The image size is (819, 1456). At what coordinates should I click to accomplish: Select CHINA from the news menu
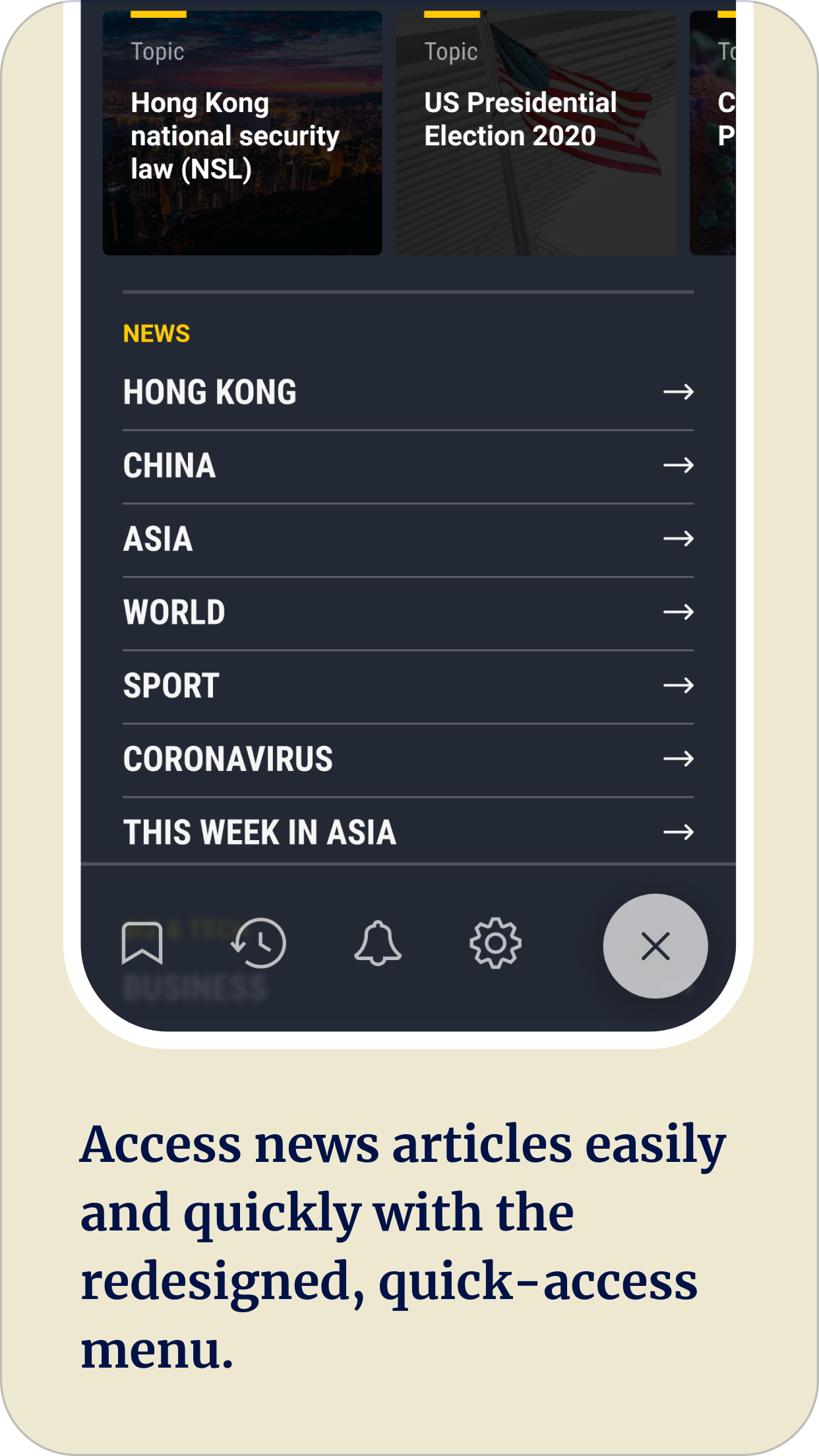(x=169, y=466)
